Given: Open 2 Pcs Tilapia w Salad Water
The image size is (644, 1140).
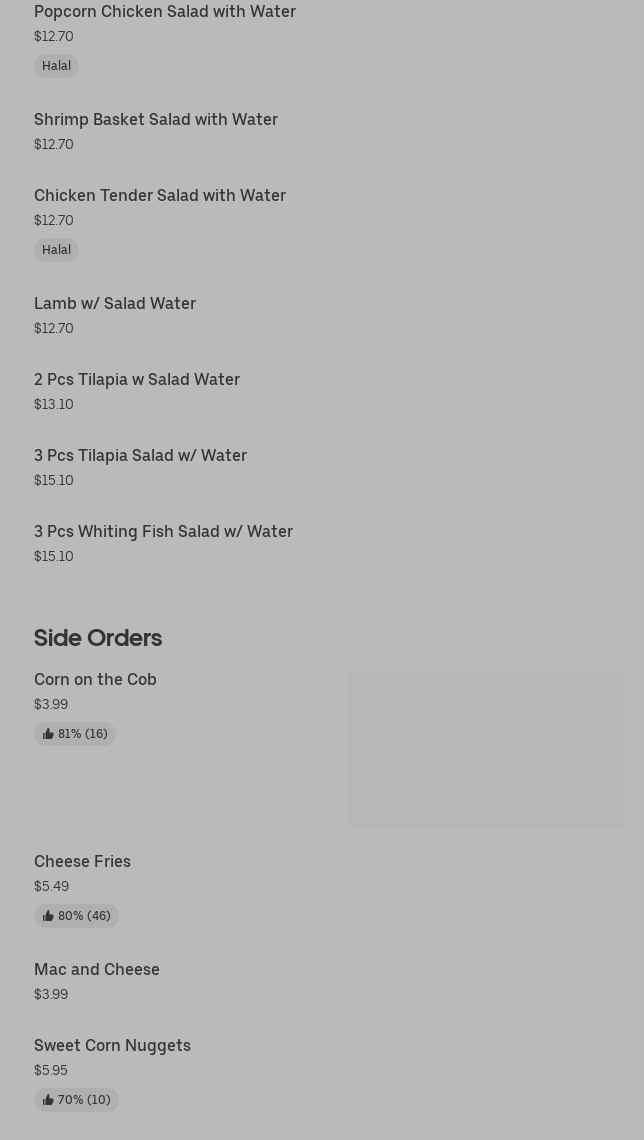Looking at the screenshot, I should point(137,380).
